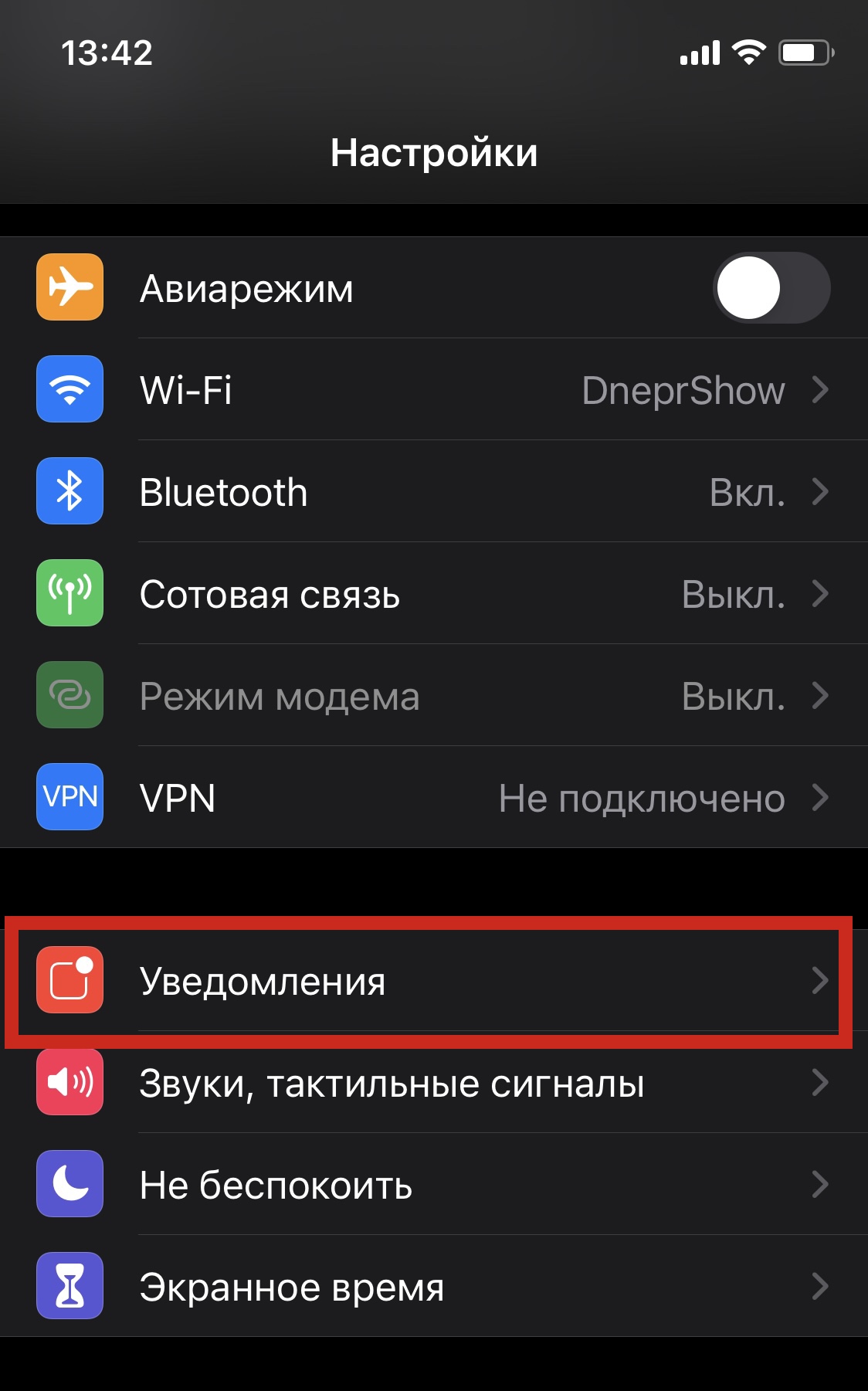Open Звуки, тактильные сигналы
The height and width of the screenshot is (1391, 868).
click(x=434, y=1083)
